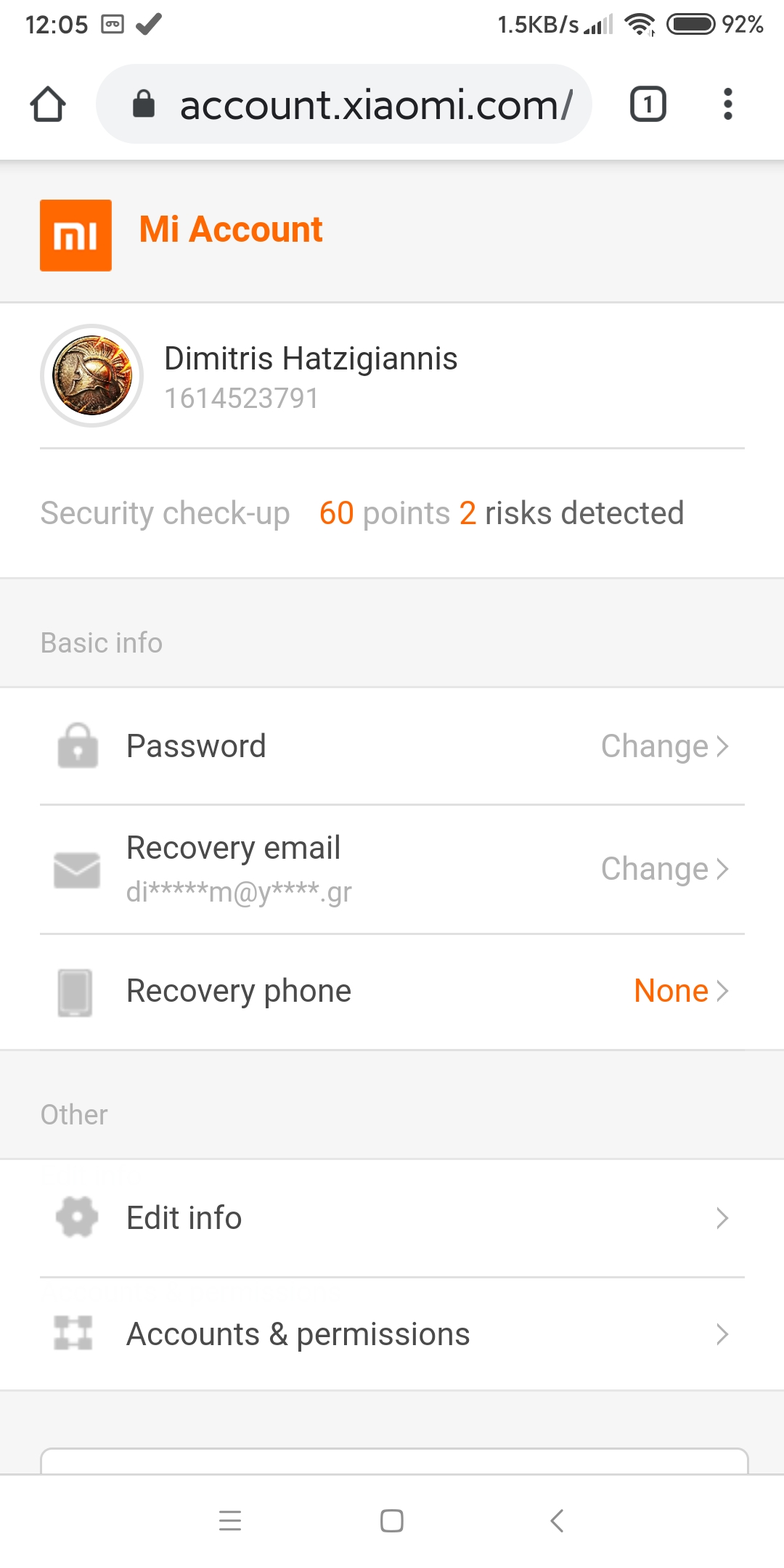Go back using system navigation bar

click(x=557, y=1520)
